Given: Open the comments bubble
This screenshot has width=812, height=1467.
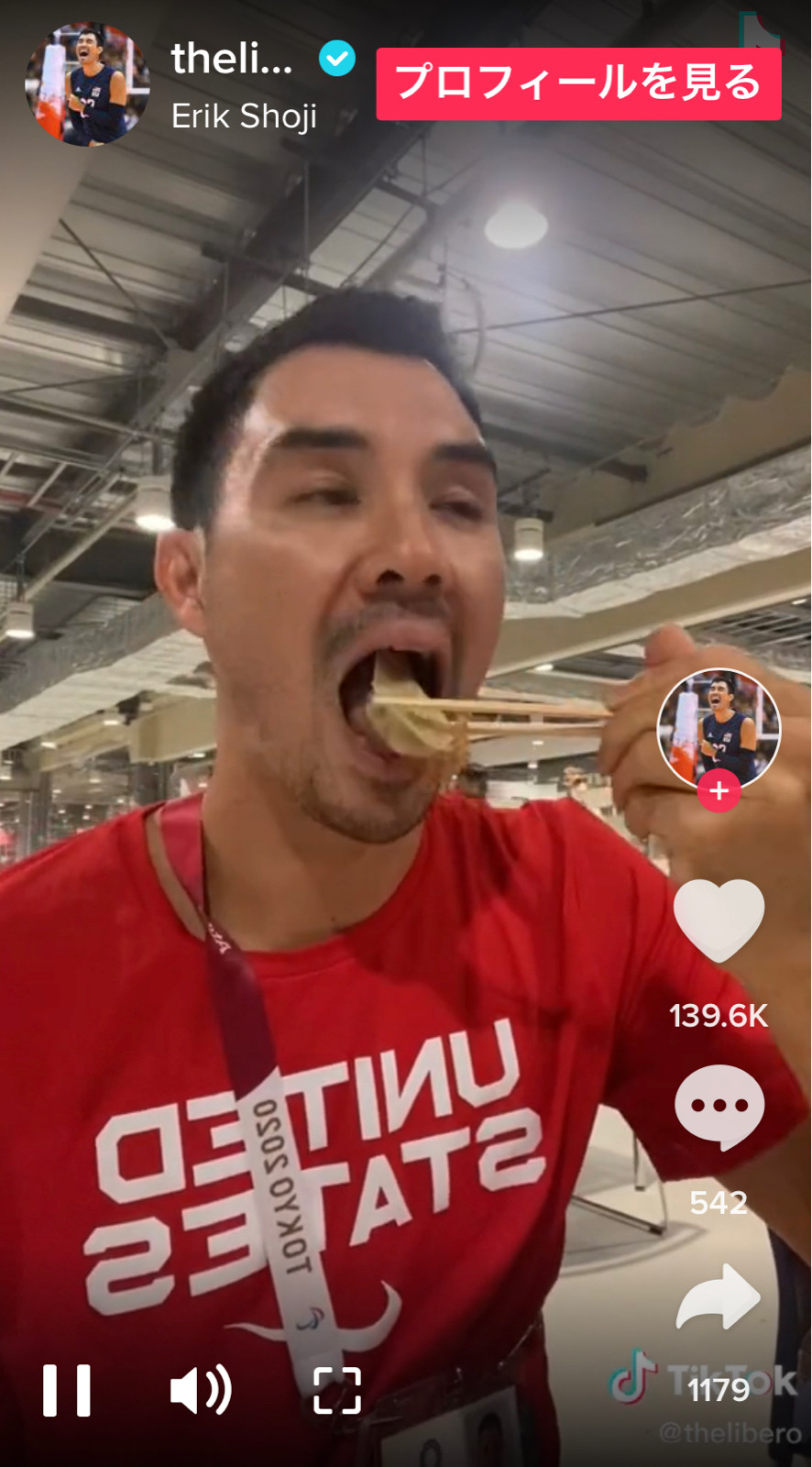Looking at the screenshot, I should tap(719, 1107).
